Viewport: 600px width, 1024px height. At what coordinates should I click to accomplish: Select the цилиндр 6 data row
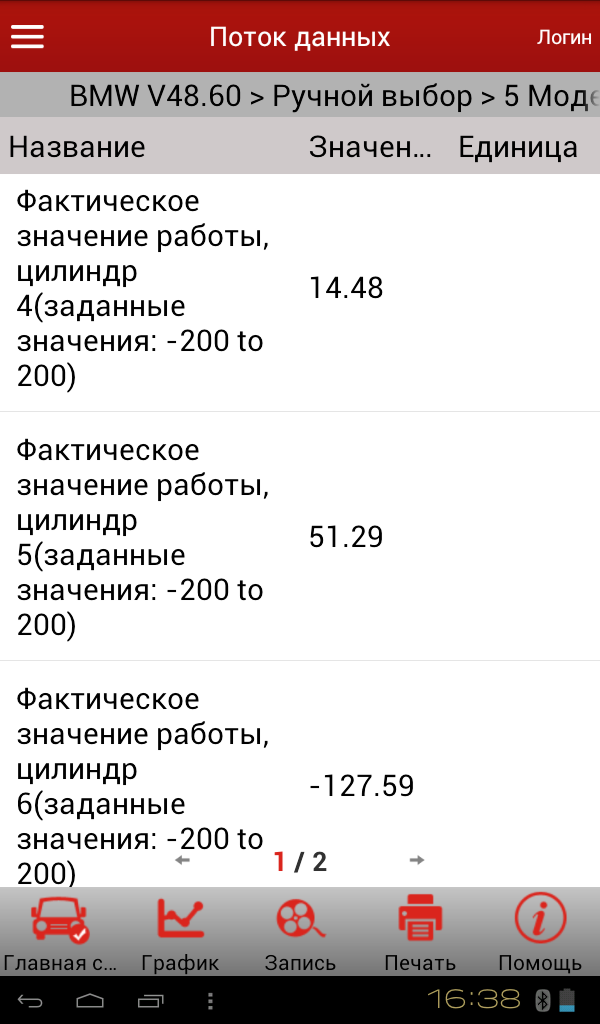[300, 774]
